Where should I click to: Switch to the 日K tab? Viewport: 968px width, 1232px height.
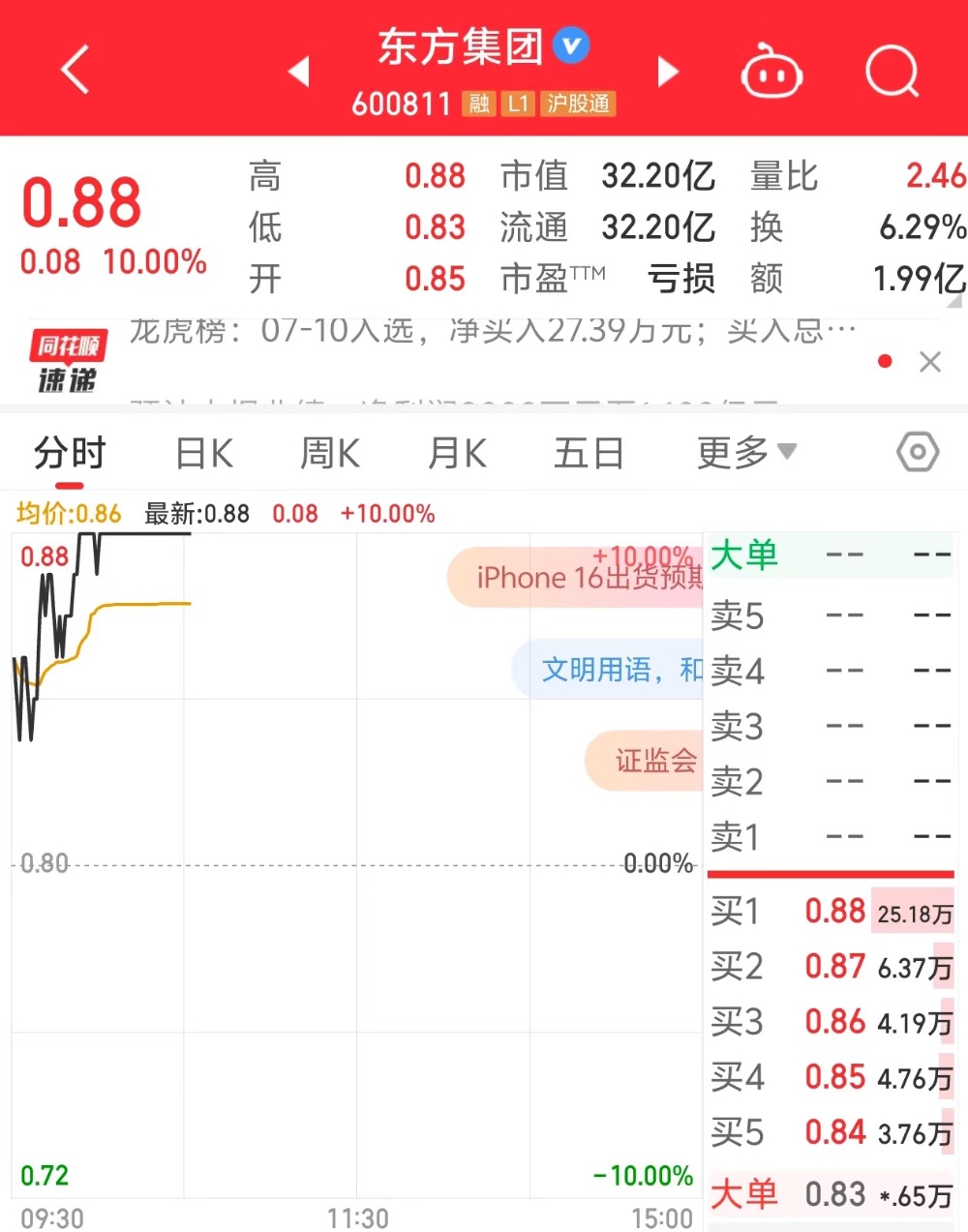[204, 453]
